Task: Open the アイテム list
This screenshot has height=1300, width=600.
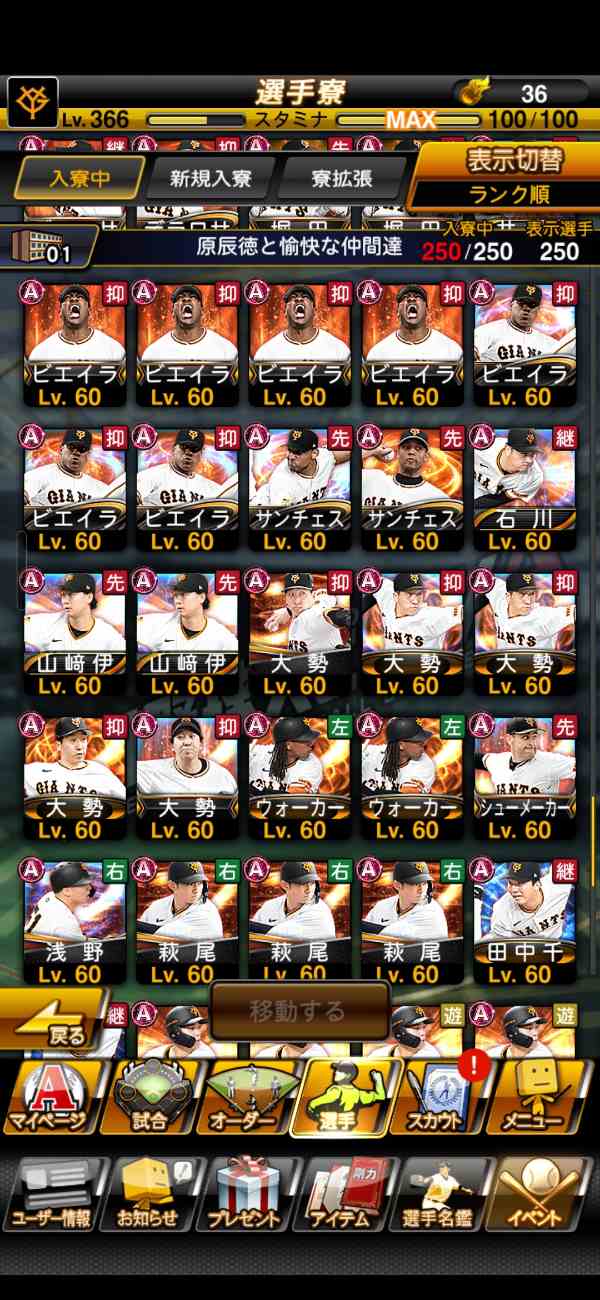Action: pyautogui.click(x=348, y=1195)
